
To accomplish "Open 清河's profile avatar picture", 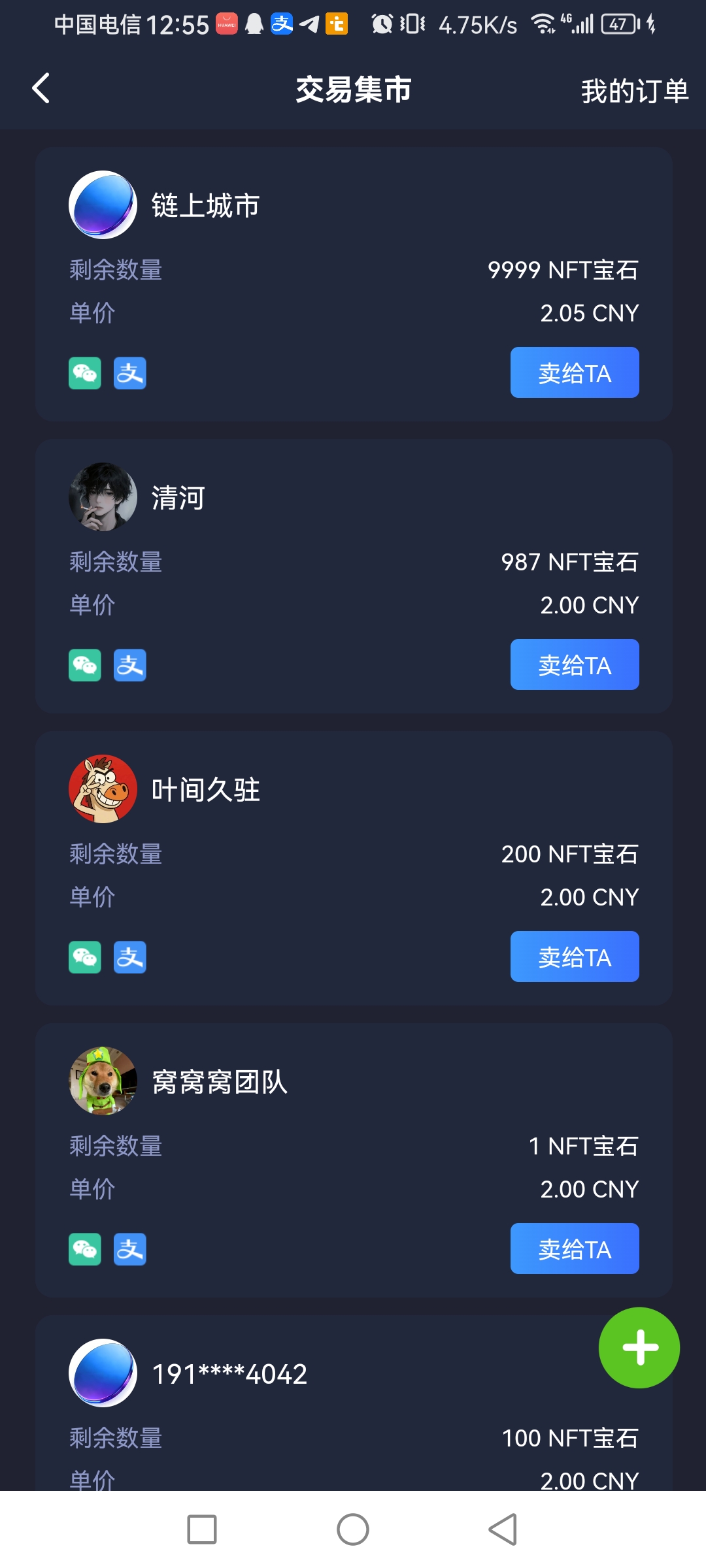I will 102,497.
